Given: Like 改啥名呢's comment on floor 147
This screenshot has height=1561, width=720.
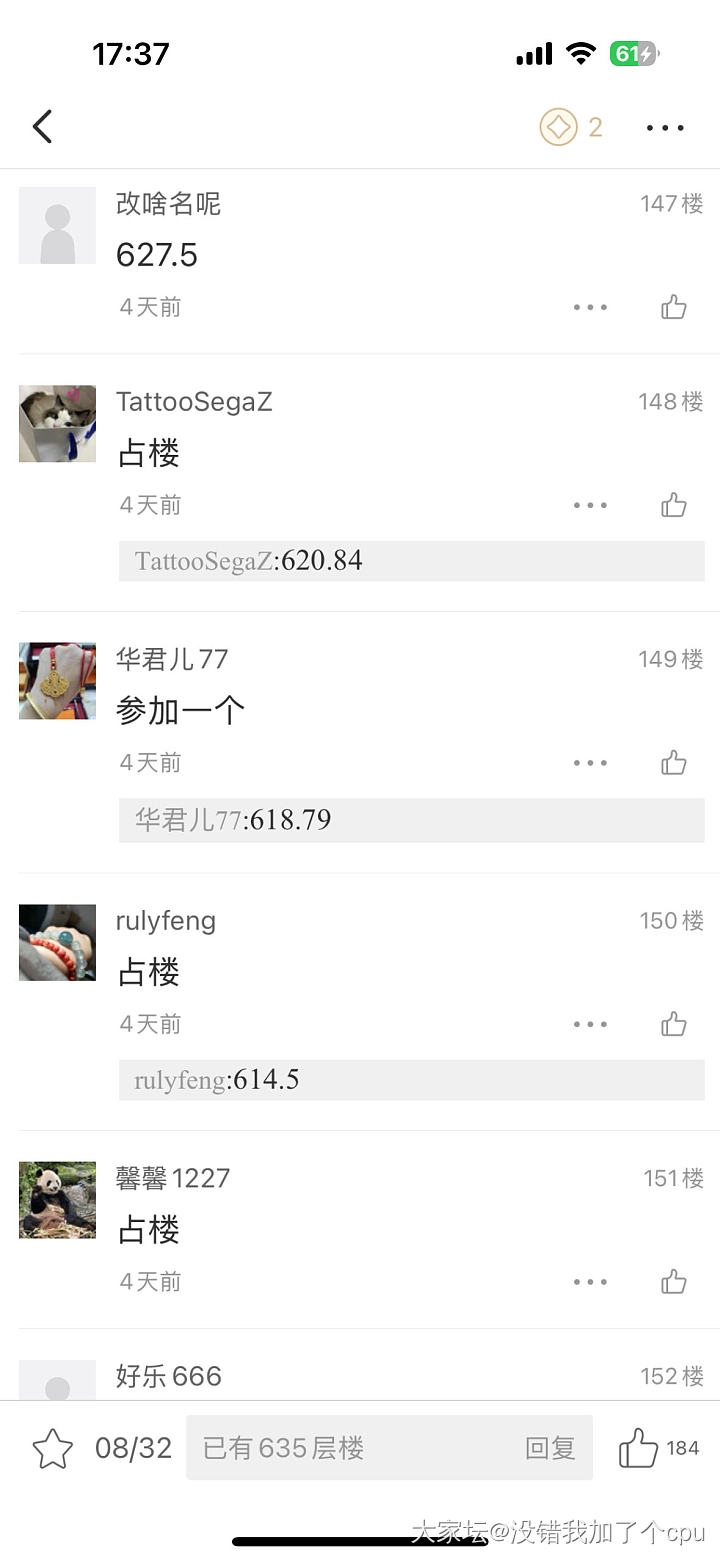Looking at the screenshot, I should tap(674, 307).
